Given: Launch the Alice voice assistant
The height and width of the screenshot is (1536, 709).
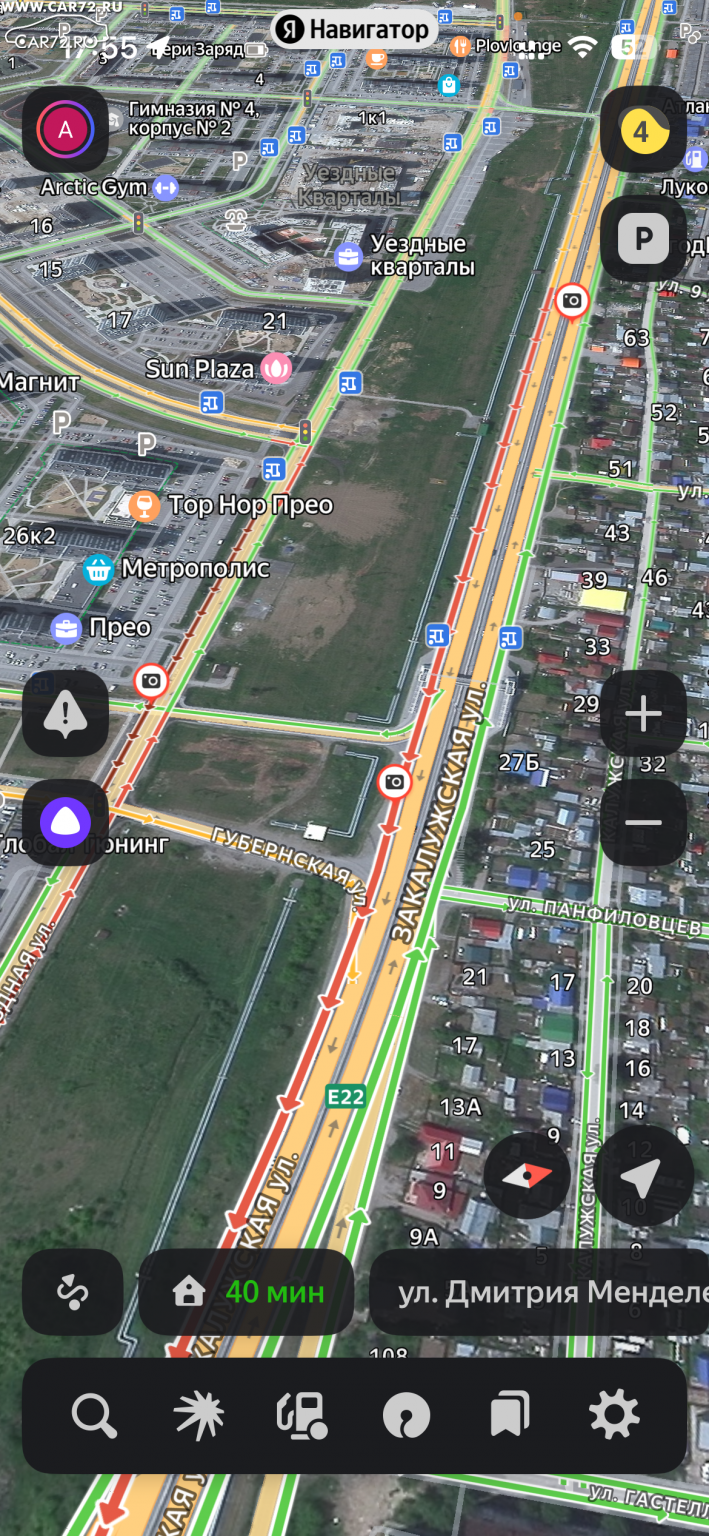Looking at the screenshot, I should point(66,822).
